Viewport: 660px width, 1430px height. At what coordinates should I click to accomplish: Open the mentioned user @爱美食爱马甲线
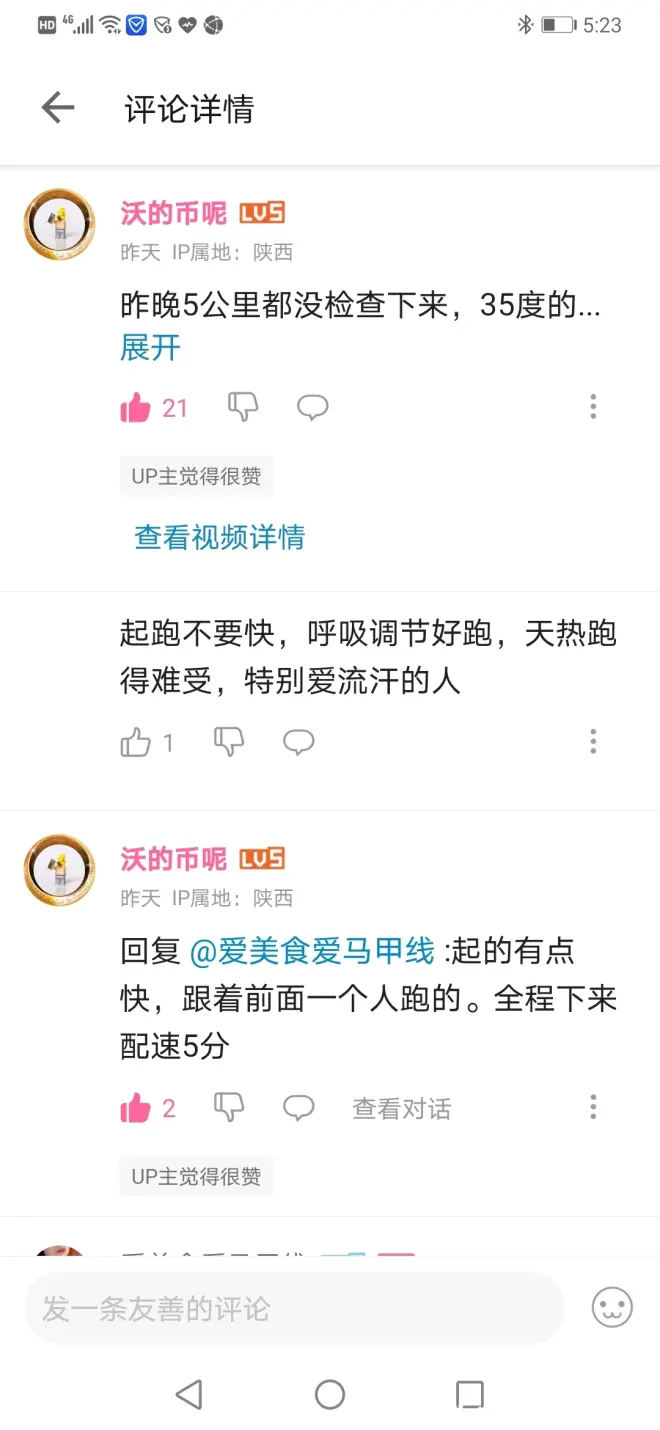click(x=312, y=951)
